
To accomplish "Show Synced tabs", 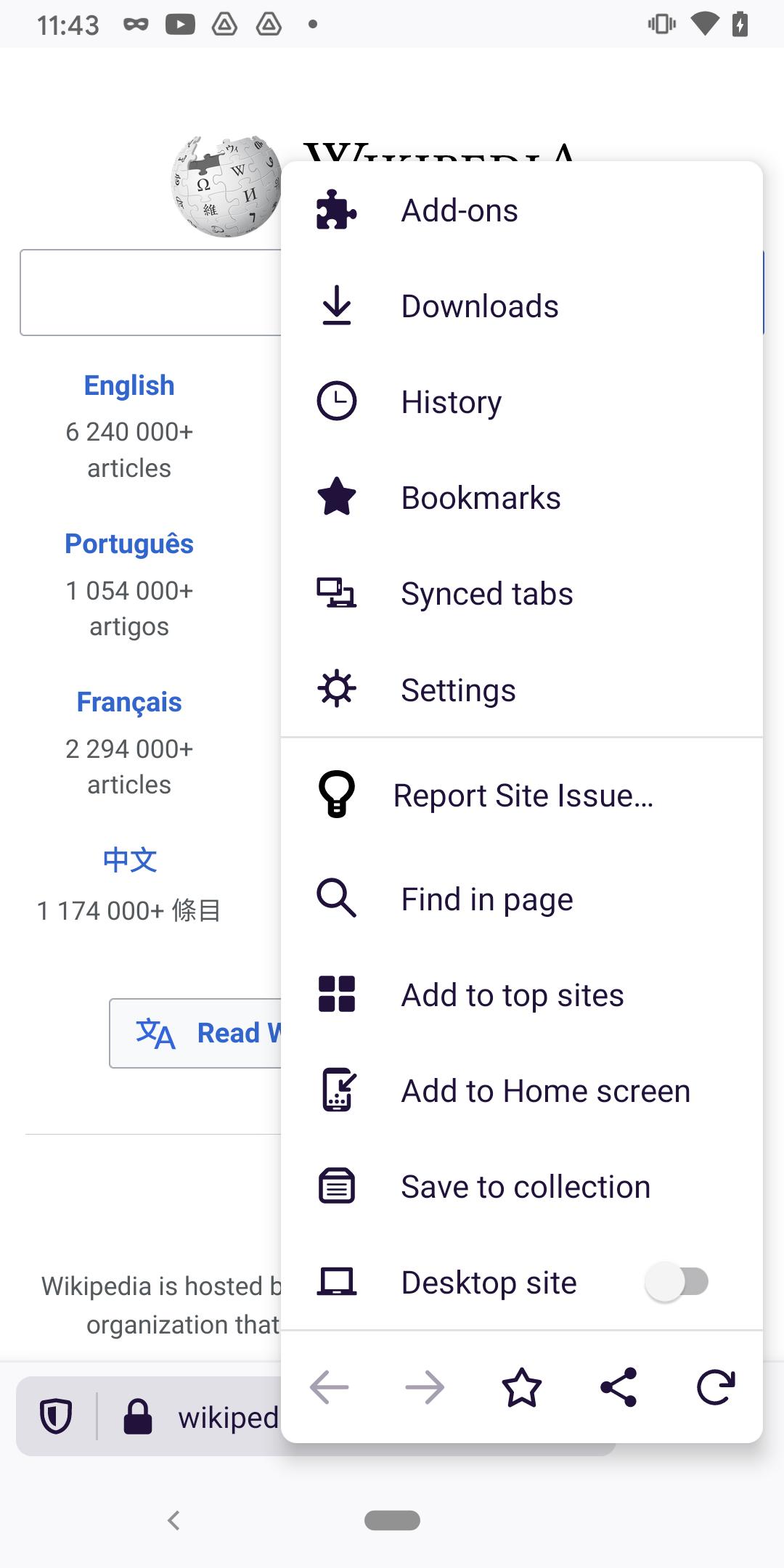I will tap(486, 594).
